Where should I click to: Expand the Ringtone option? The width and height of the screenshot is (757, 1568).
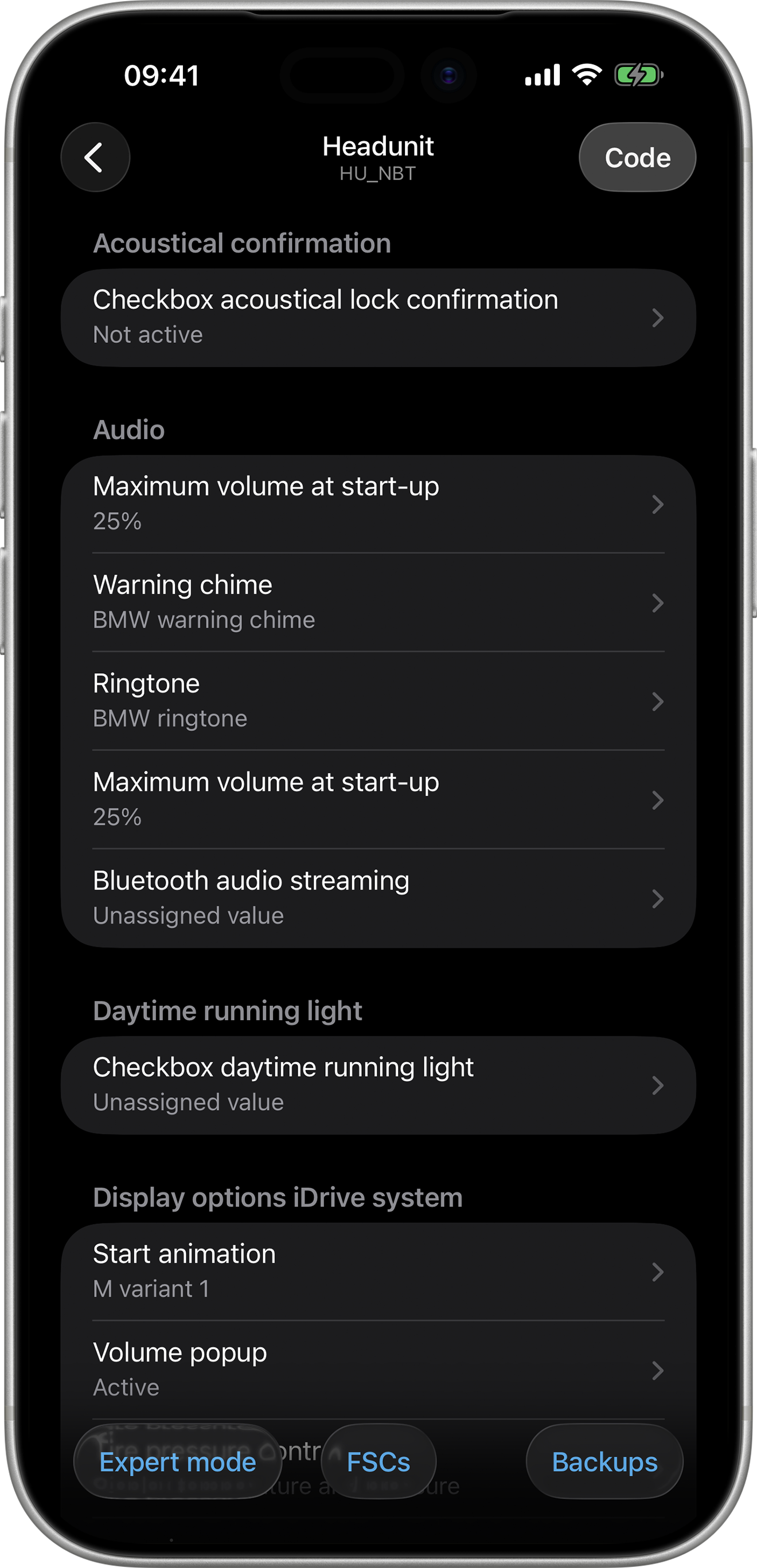(378, 700)
